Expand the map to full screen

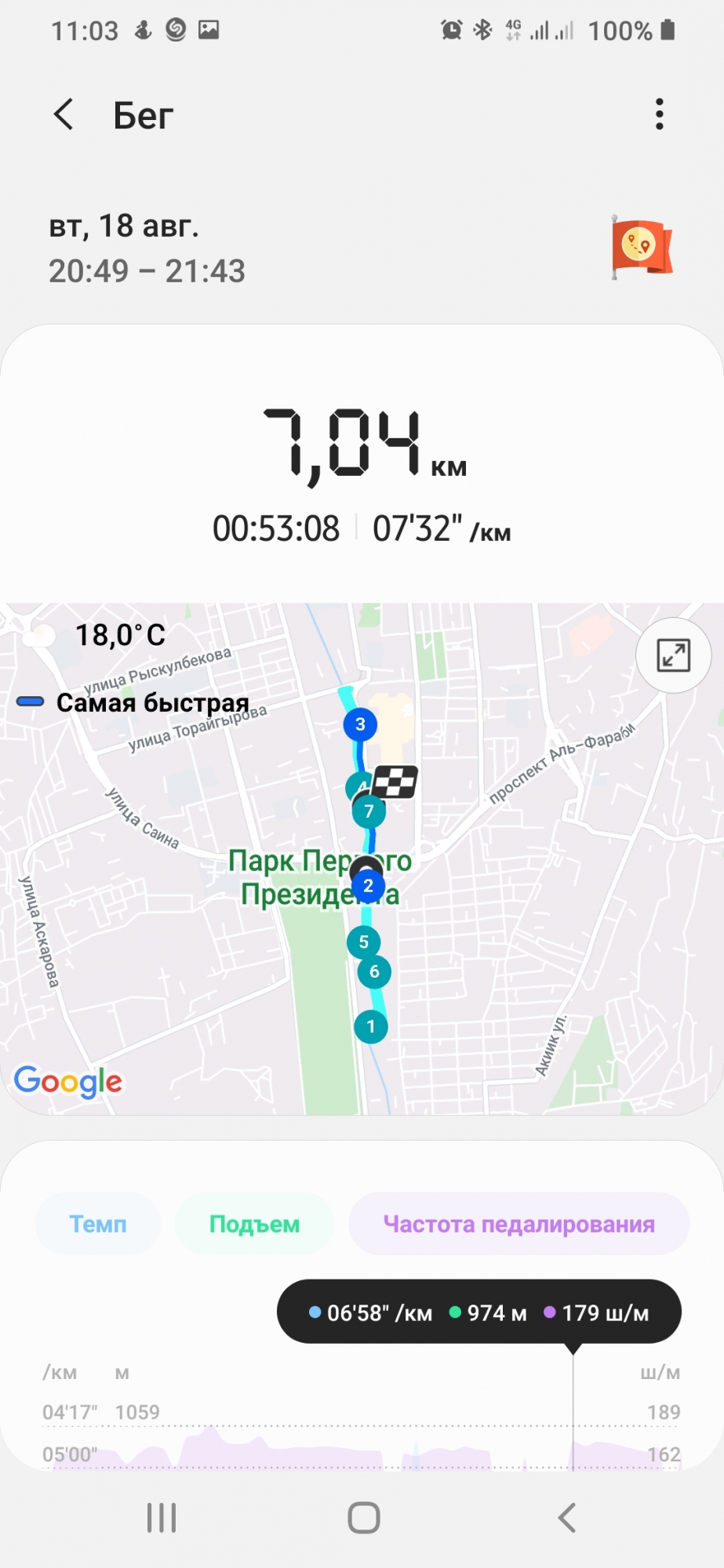click(x=673, y=655)
